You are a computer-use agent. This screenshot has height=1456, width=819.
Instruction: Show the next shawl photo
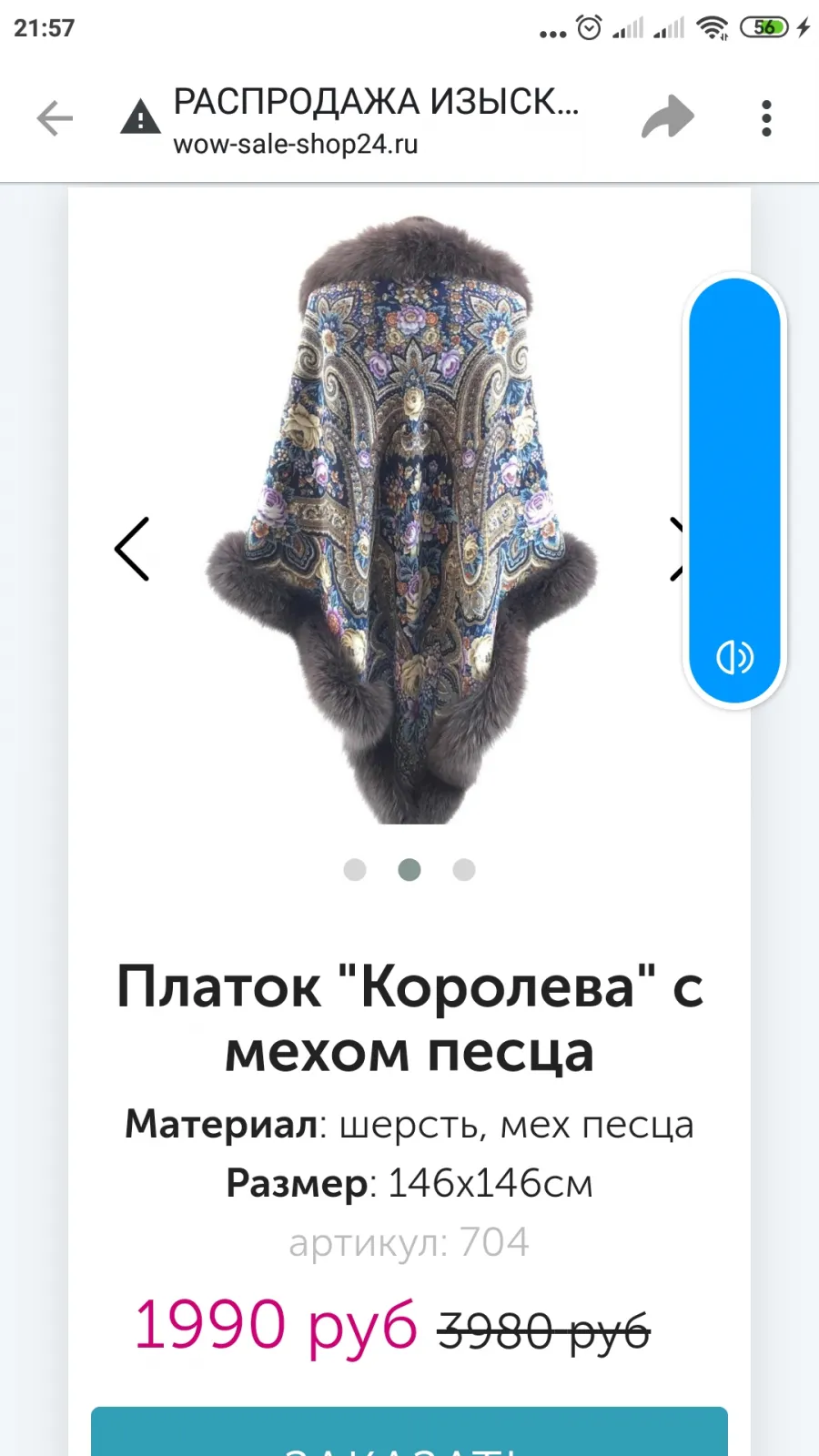click(676, 549)
